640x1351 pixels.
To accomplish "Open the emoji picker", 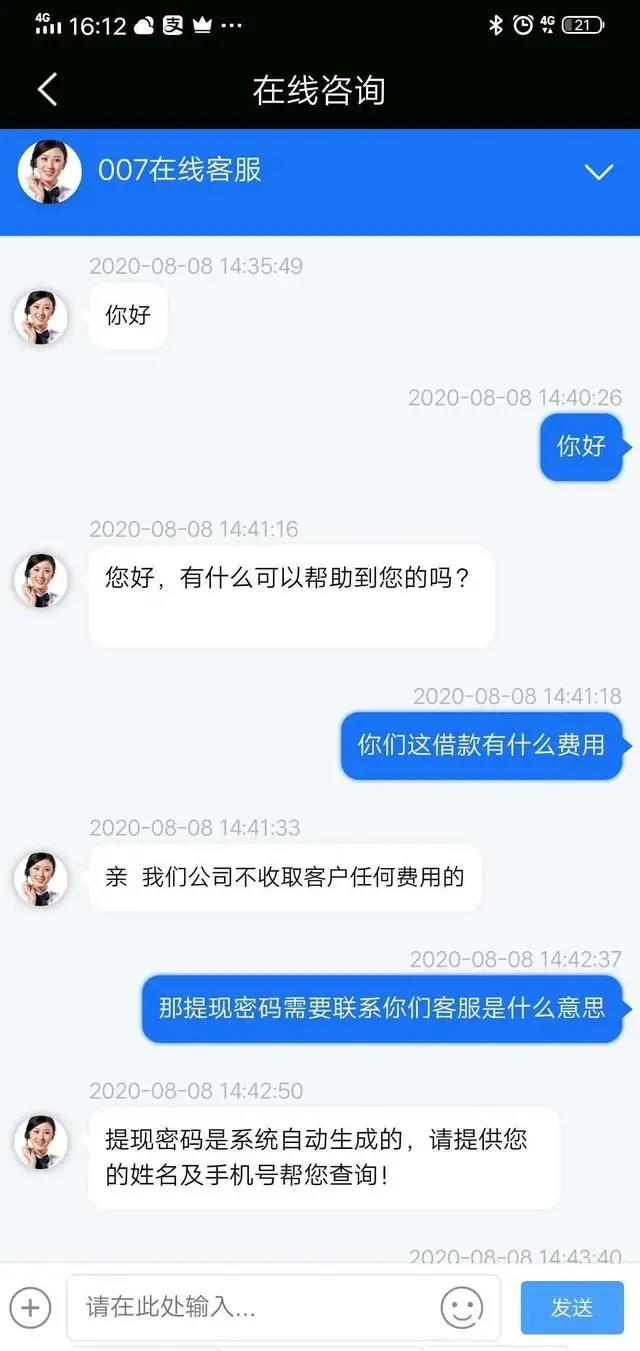I will pos(461,1307).
